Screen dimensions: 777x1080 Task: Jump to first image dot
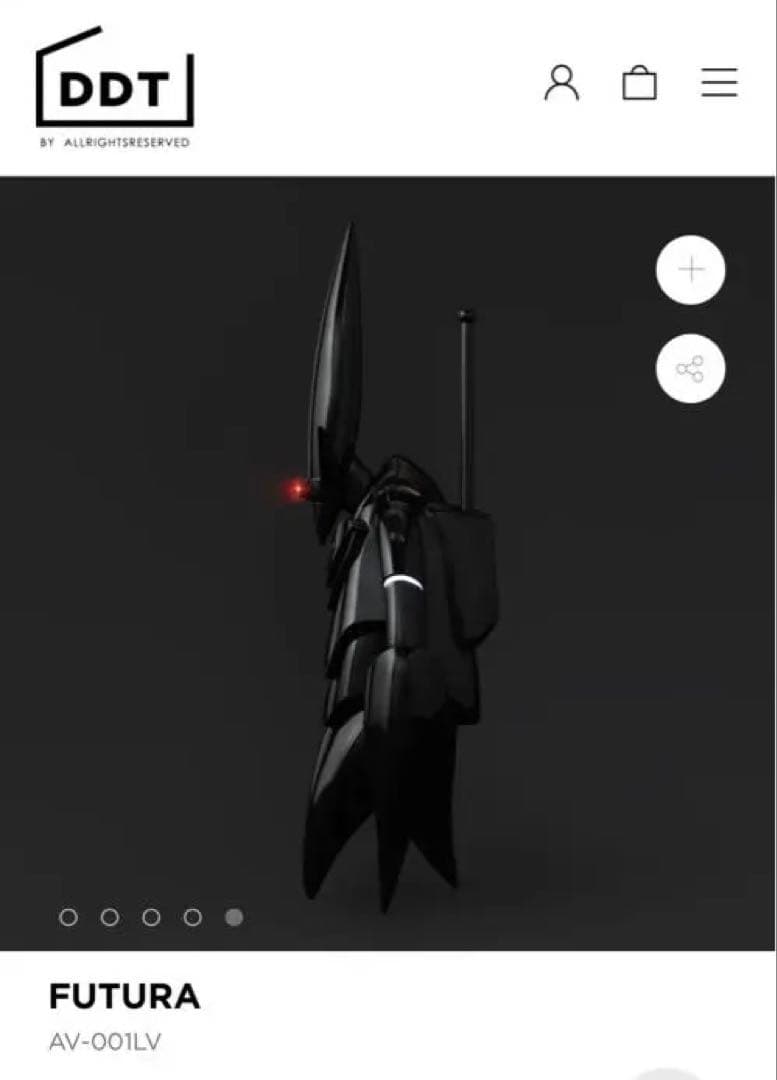pyautogui.click(x=68, y=917)
